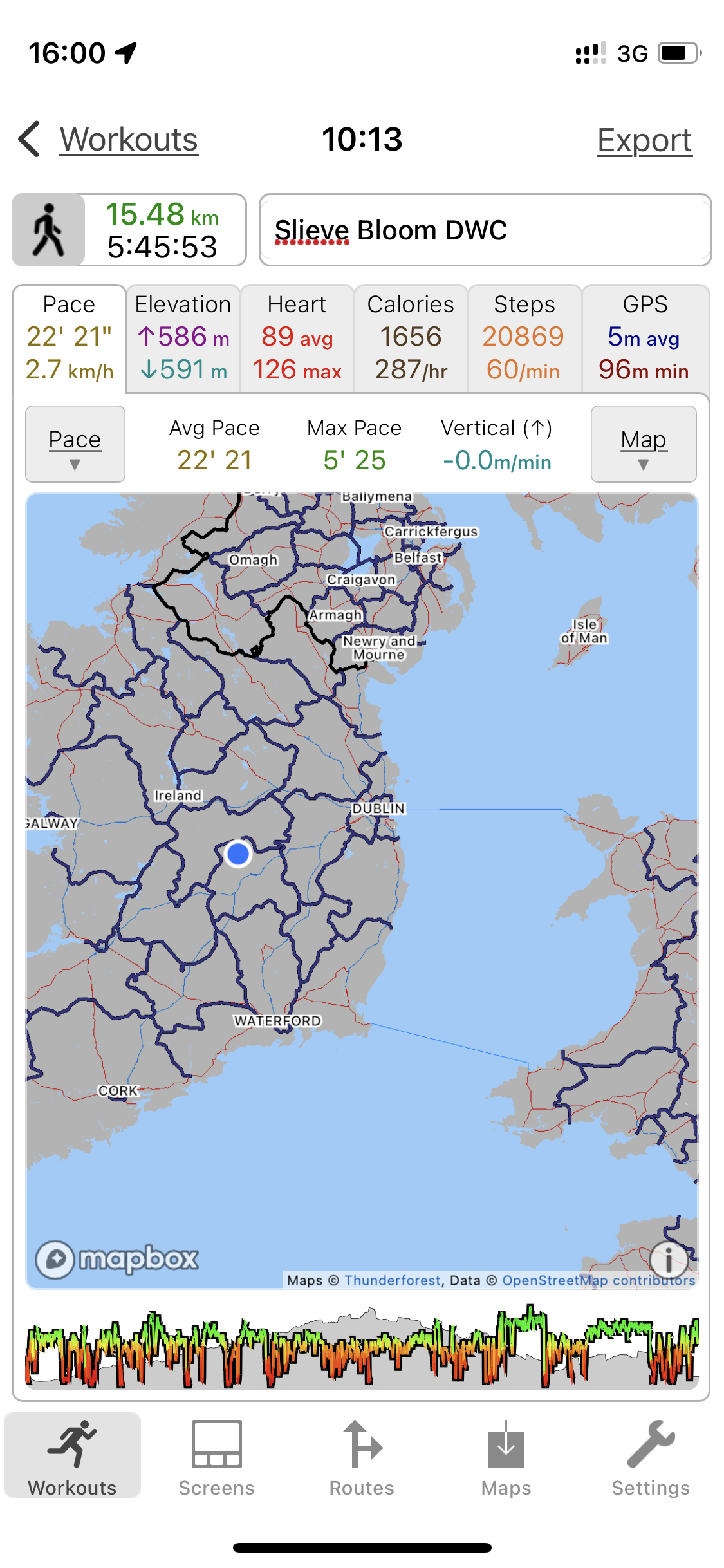
Task: Switch to the Heart tab
Action: (297, 338)
